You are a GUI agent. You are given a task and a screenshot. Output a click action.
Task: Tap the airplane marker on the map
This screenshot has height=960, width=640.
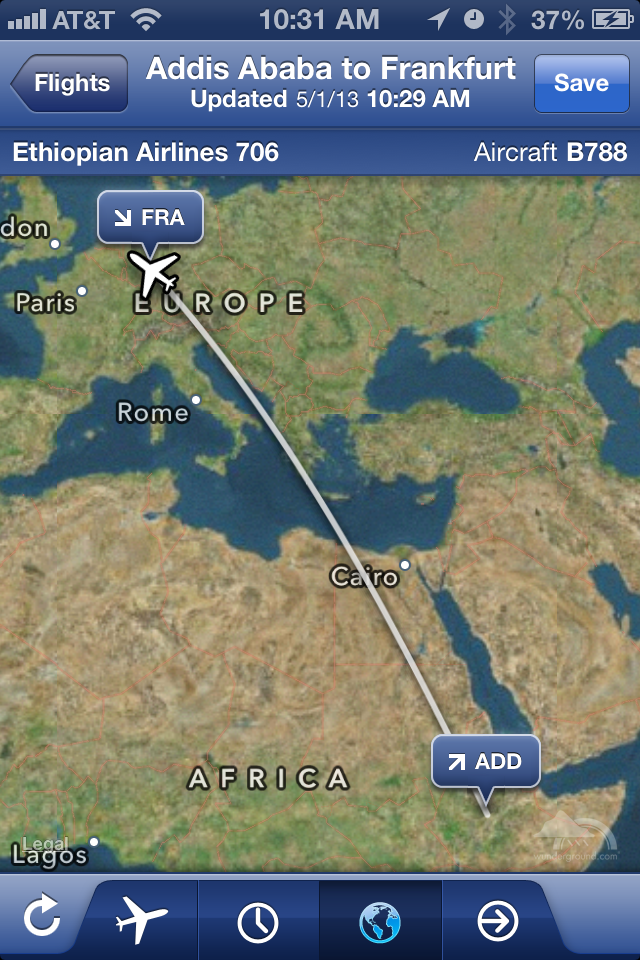pos(154,272)
